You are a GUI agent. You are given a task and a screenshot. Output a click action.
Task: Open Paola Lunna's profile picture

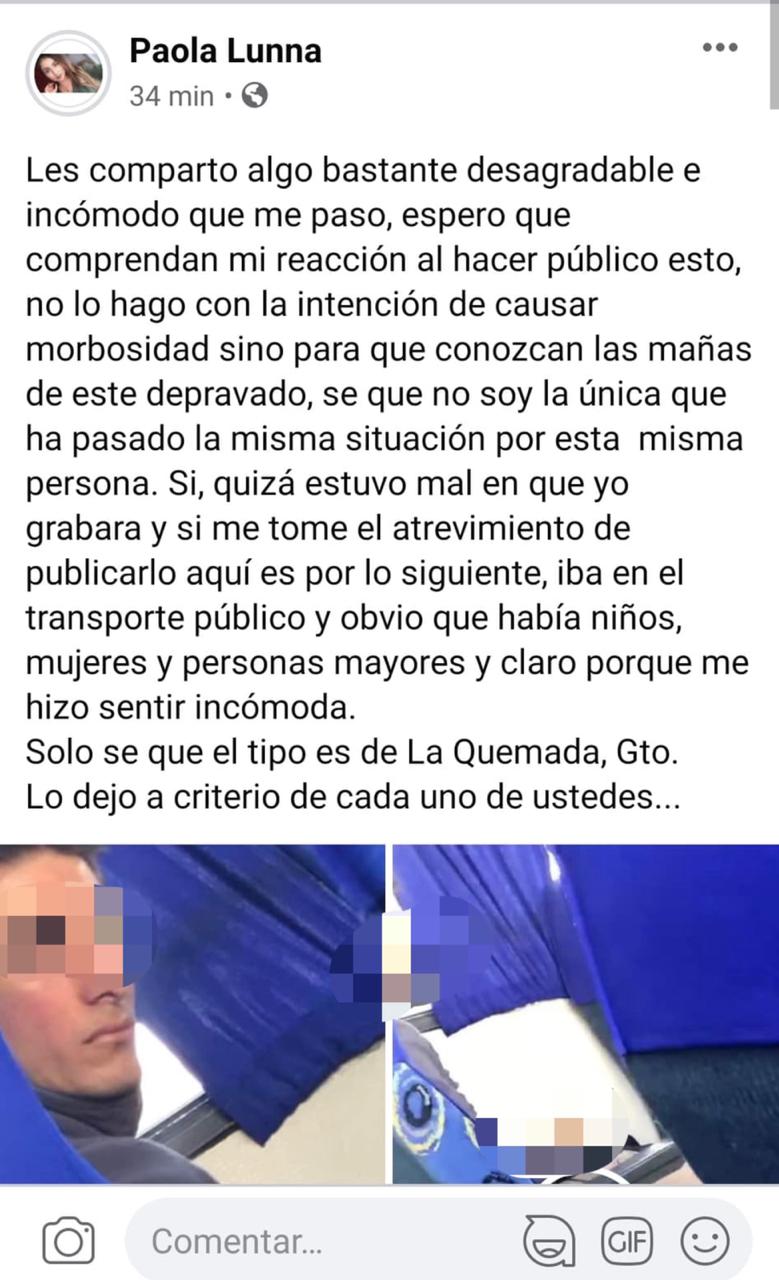pyautogui.click(x=67, y=73)
